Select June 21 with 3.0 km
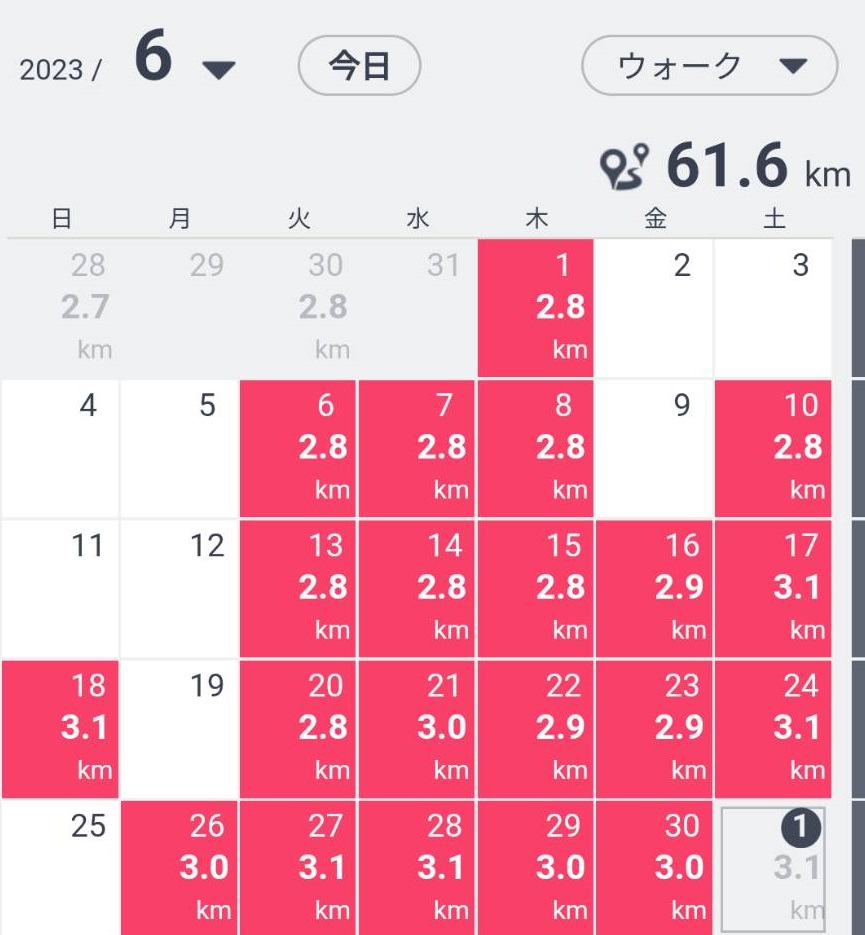Screen dimensions: 865x935 click(x=417, y=728)
